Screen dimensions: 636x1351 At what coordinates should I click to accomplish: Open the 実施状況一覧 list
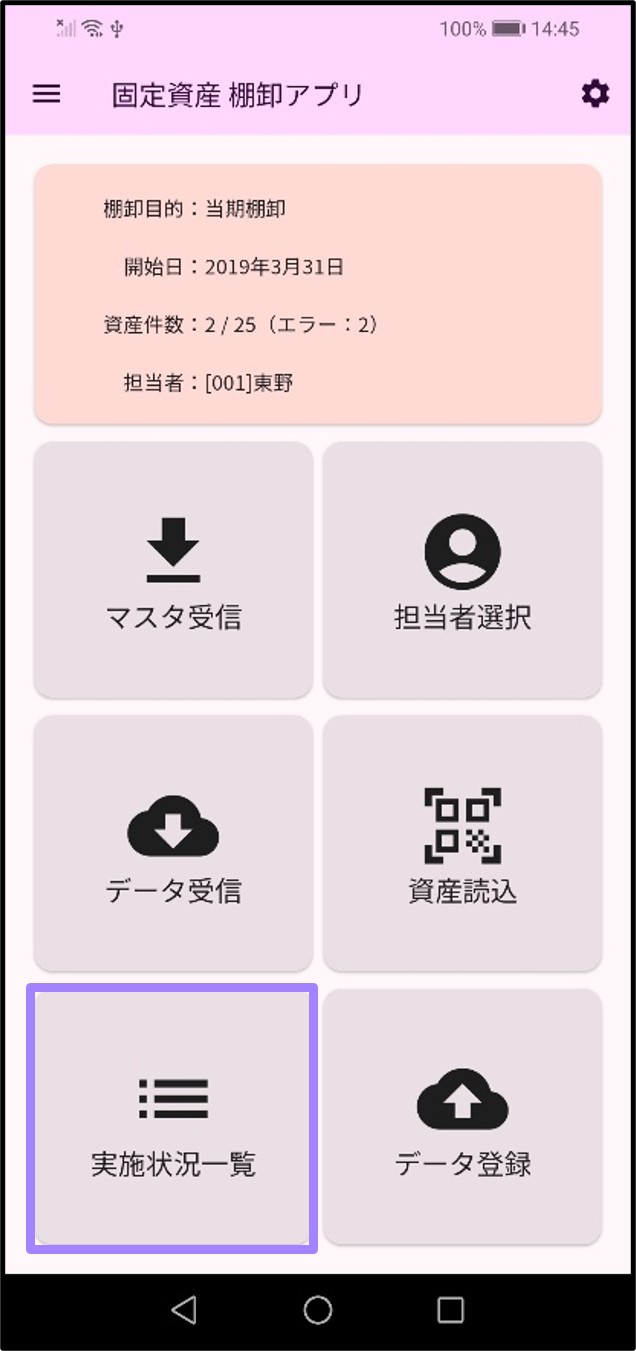click(173, 1118)
